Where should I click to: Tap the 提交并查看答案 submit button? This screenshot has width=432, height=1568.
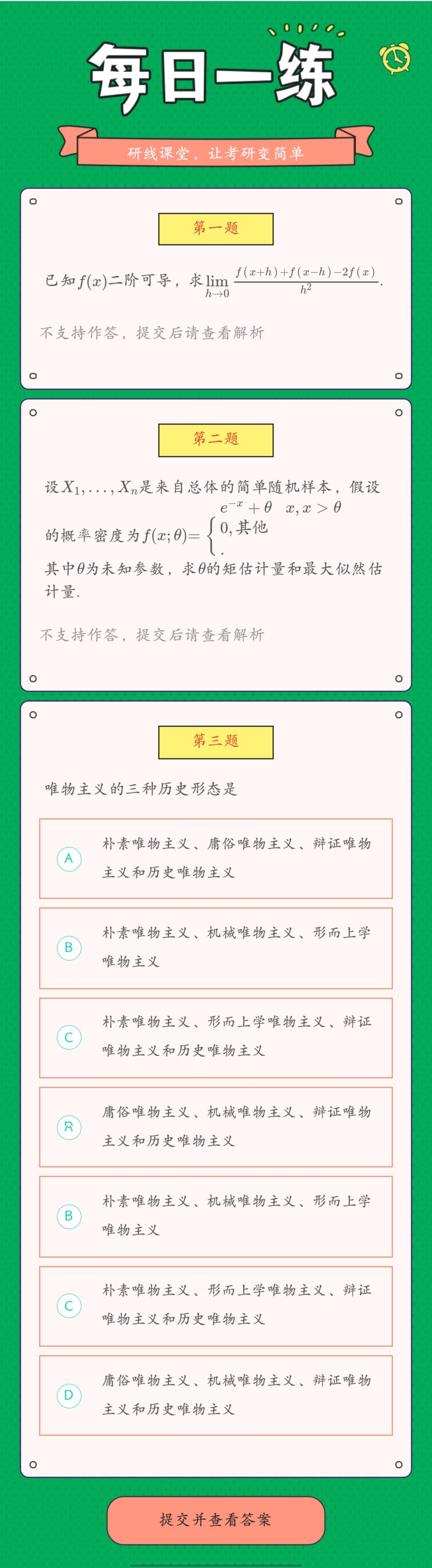click(215, 1520)
